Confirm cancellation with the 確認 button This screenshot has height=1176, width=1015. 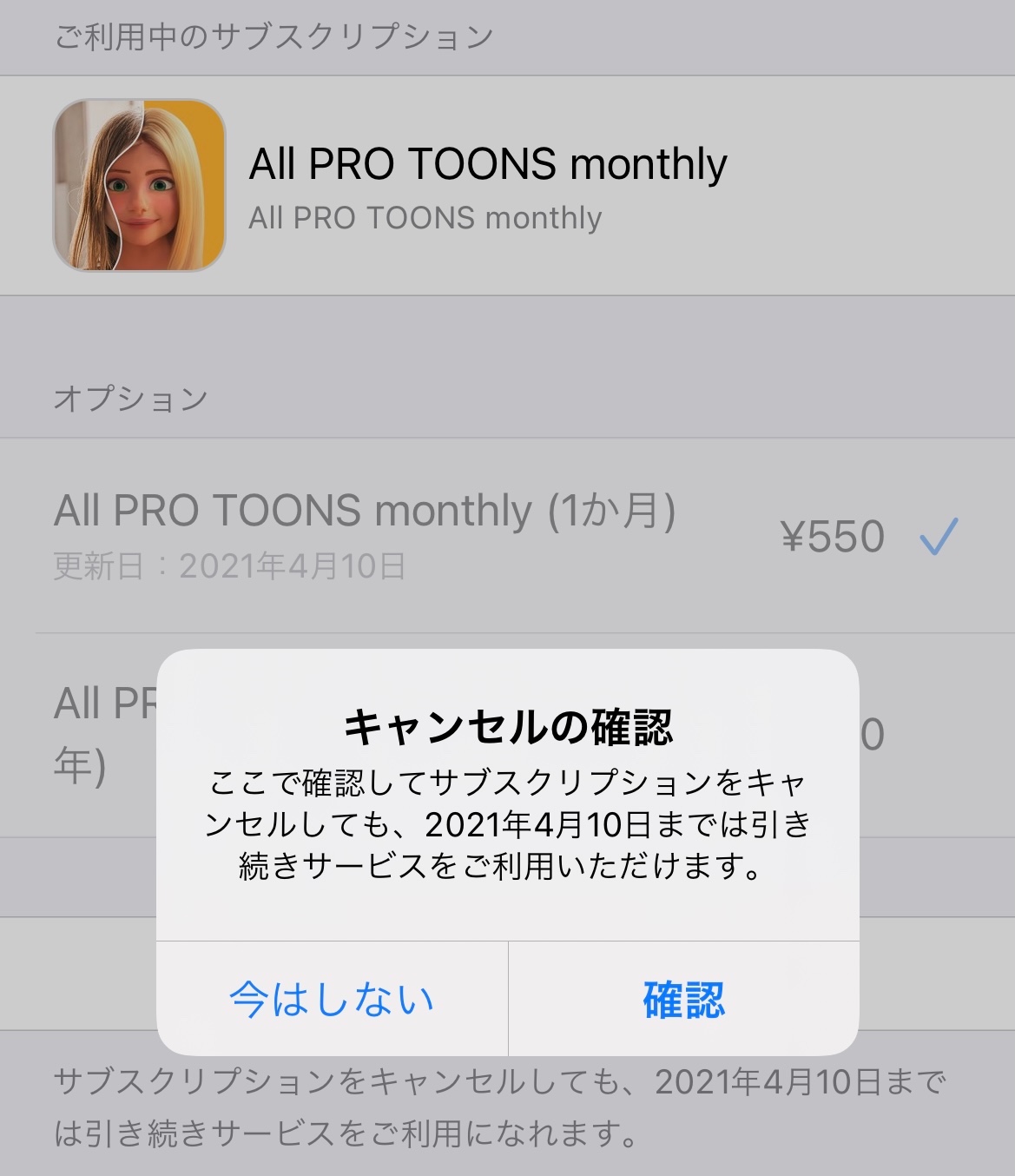coord(683,999)
